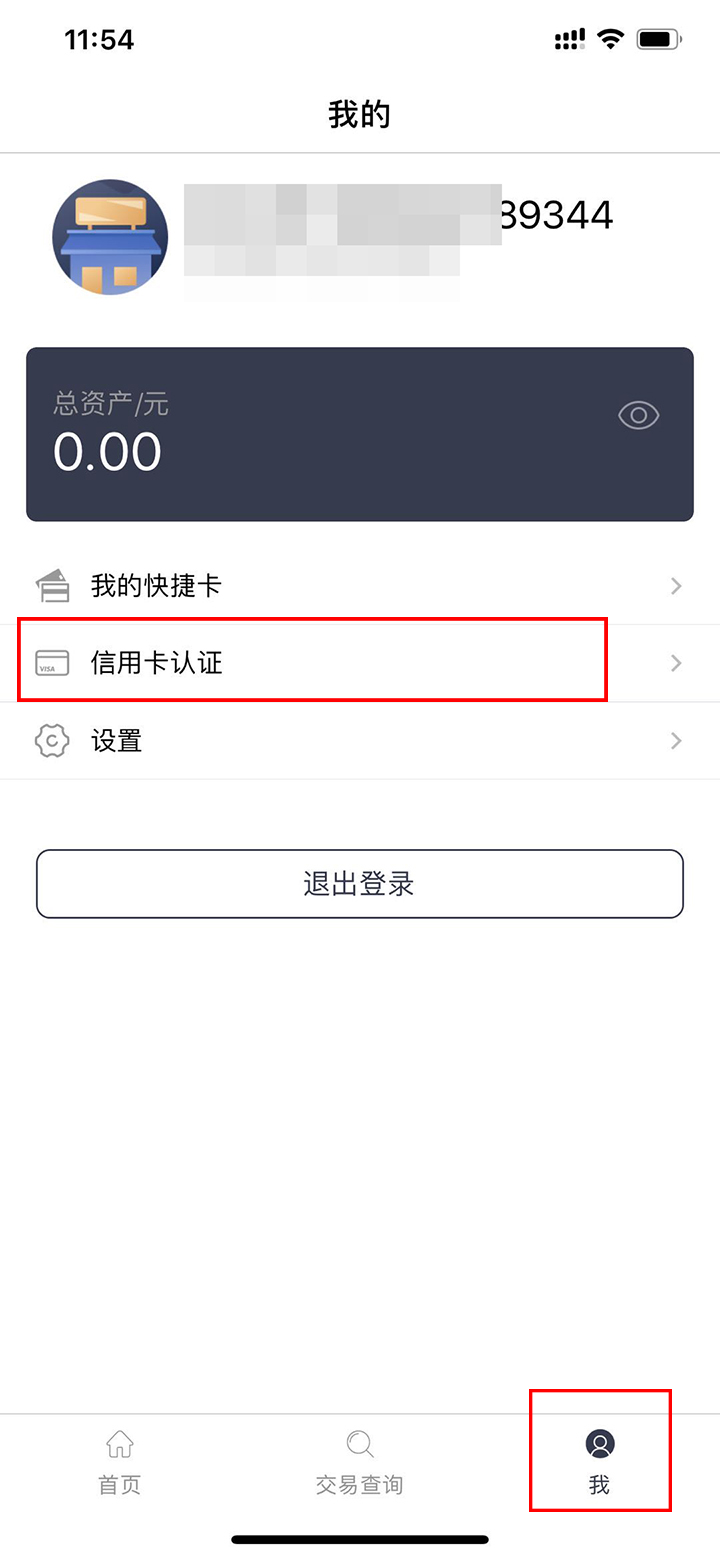Viewport: 720px width, 1558px height.
Task: Open the 信用卡认证 menu row
Action: [312, 662]
